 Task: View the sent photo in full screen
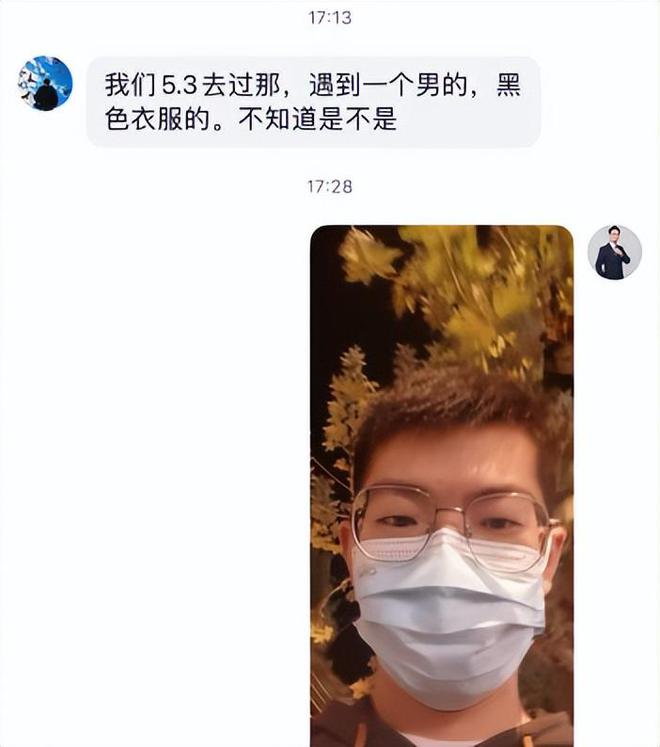(441, 485)
